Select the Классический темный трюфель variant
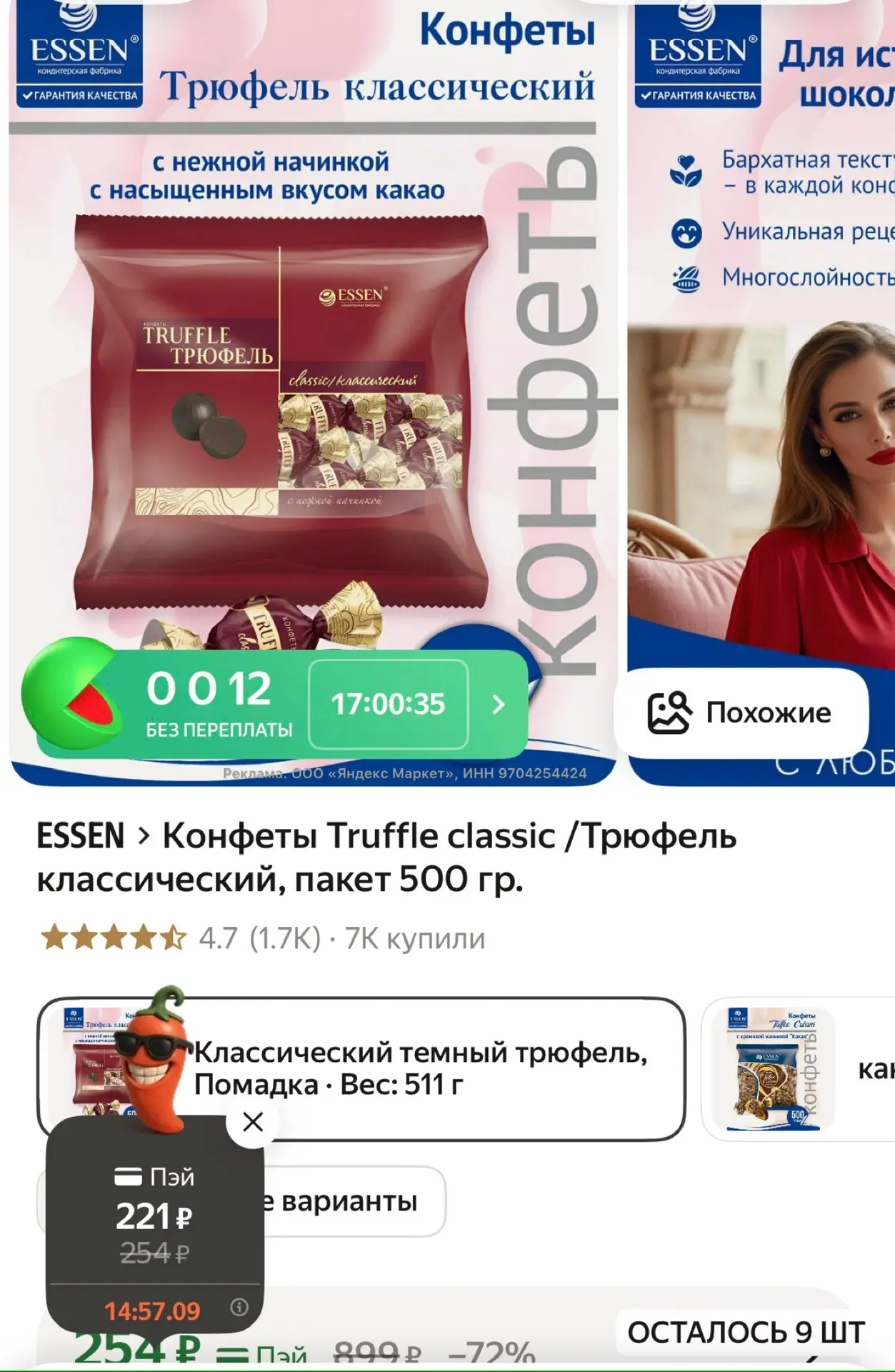The image size is (895, 1372). pyautogui.click(x=361, y=1068)
